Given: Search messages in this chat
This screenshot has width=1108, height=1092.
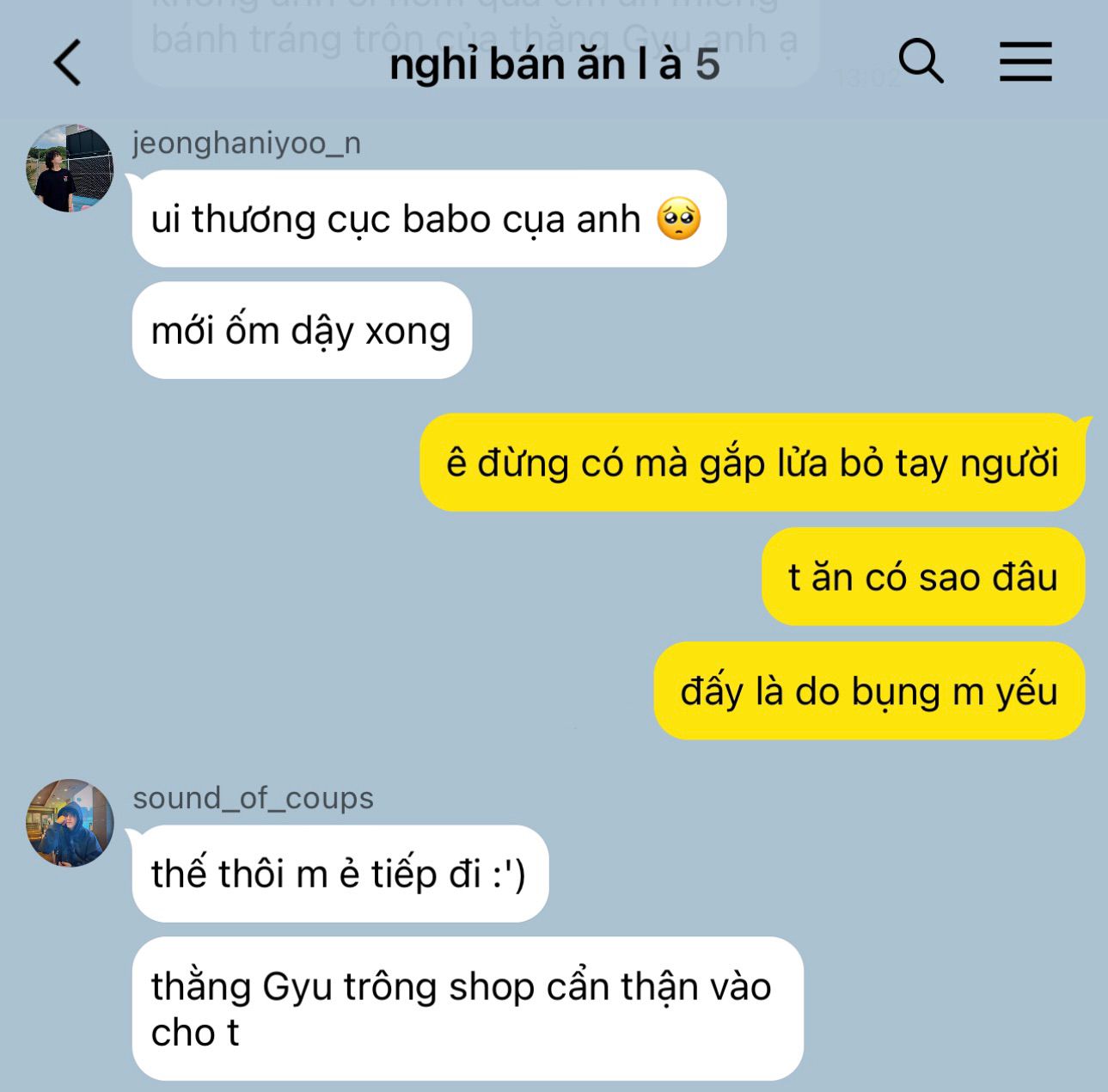Looking at the screenshot, I should click(920, 62).
